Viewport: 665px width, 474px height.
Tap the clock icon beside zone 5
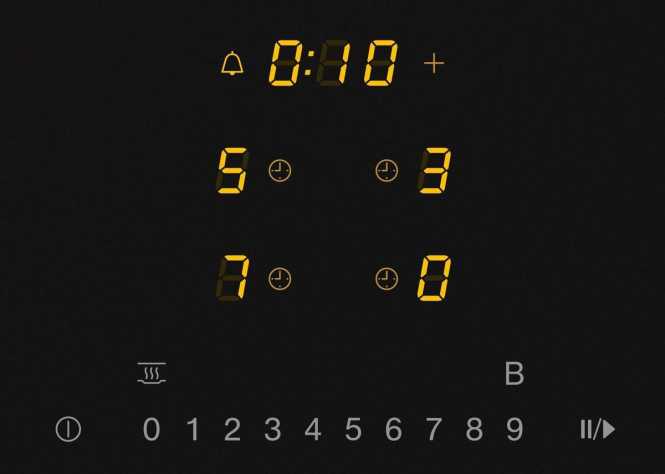280,171
